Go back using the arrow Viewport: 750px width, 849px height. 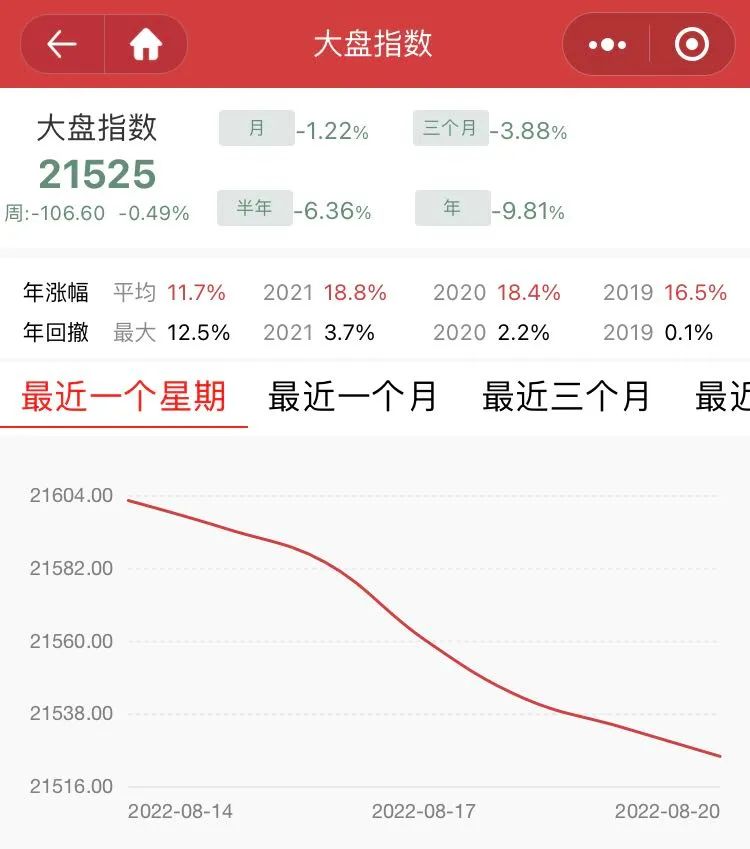(x=62, y=44)
